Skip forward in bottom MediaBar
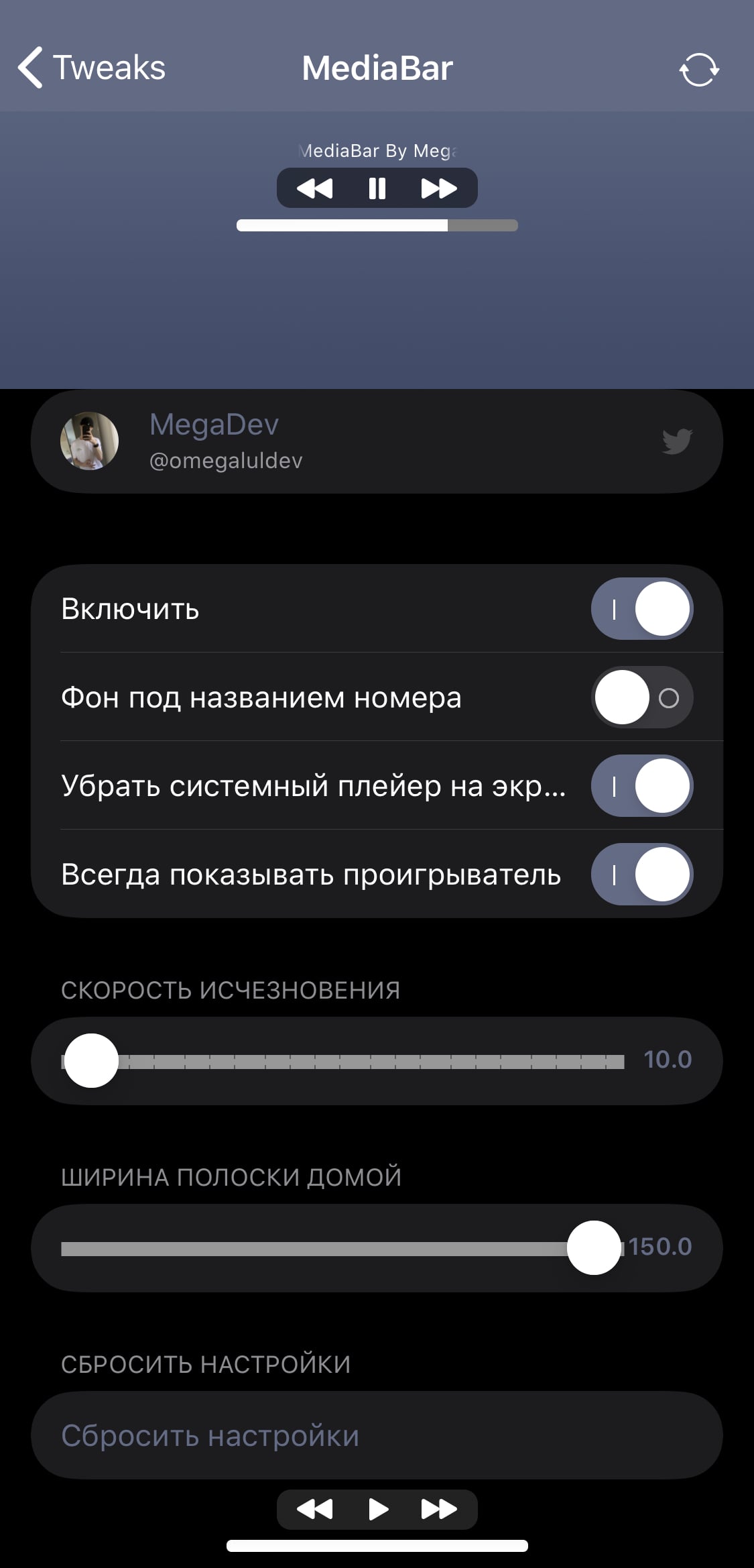Image resolution: width=754 pixels, height=1568 pixels. point(439,1509)
